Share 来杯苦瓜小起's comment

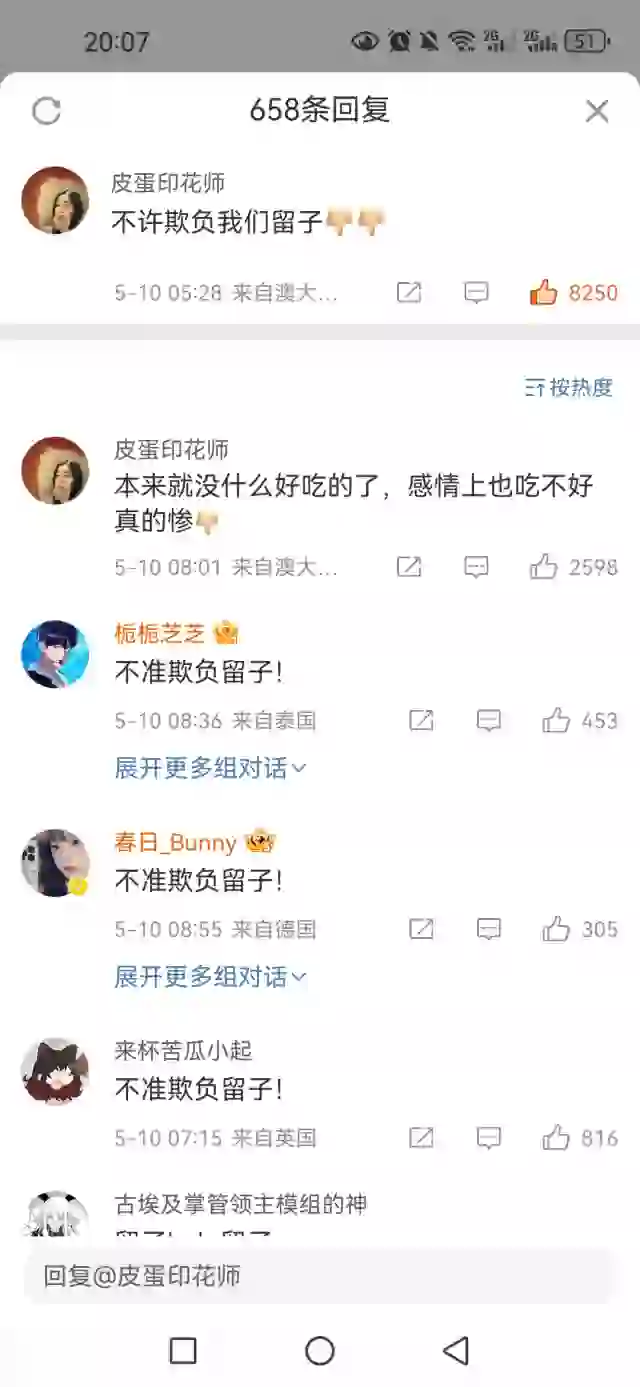pyautogui.click(x=421, y=1138)
